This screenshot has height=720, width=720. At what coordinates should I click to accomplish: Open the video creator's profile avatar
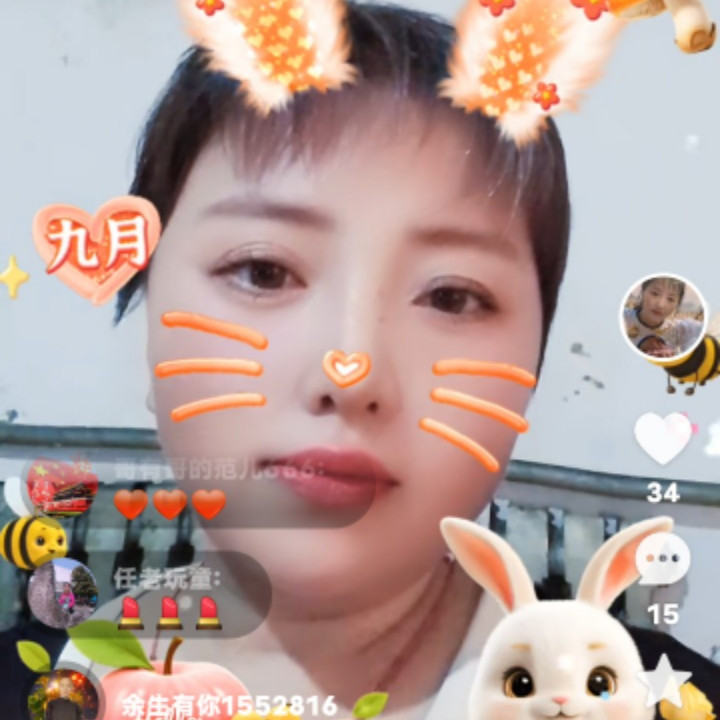(x=663, y=317)
